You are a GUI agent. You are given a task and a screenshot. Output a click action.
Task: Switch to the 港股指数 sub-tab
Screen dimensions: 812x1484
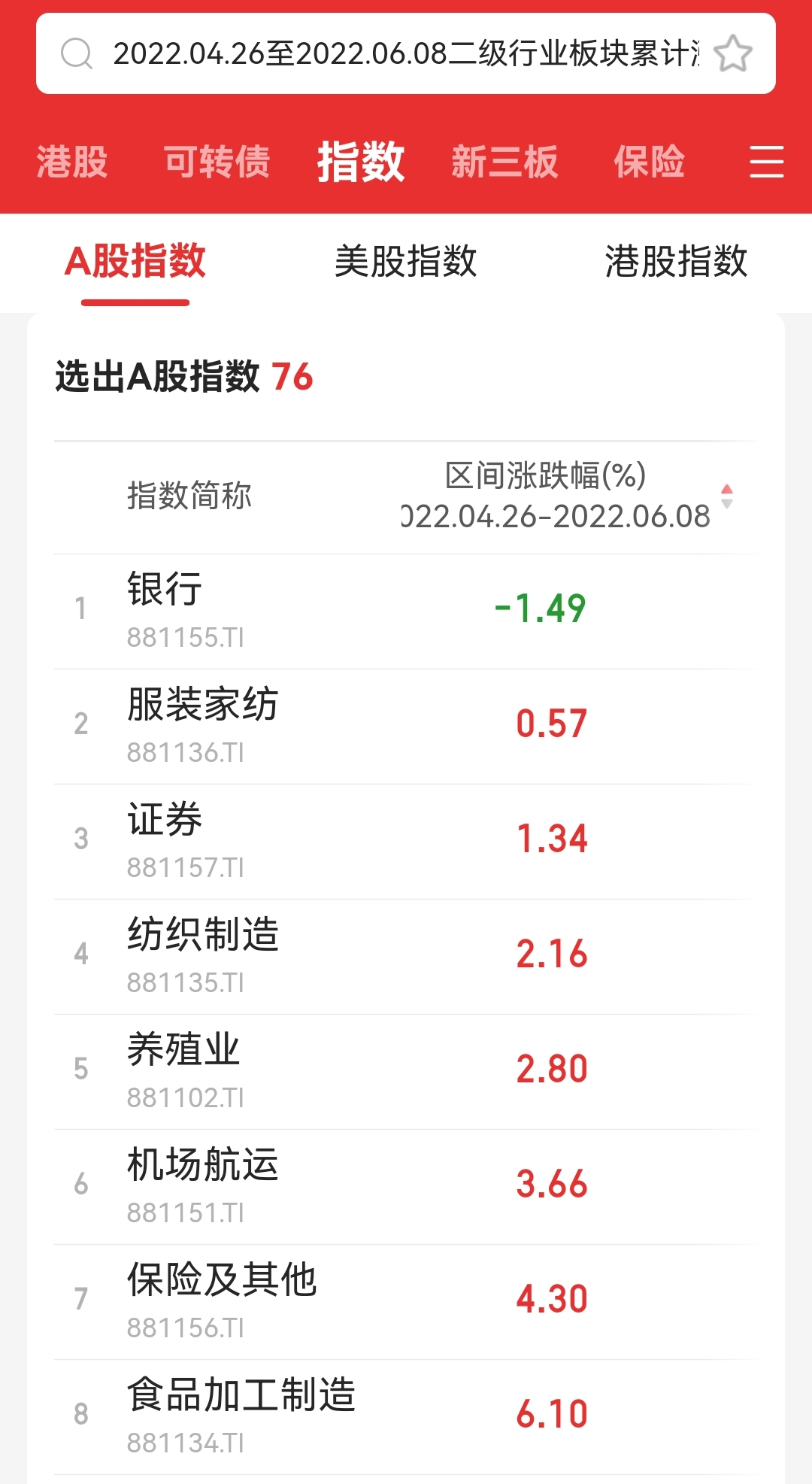click(x=676, y=262)
